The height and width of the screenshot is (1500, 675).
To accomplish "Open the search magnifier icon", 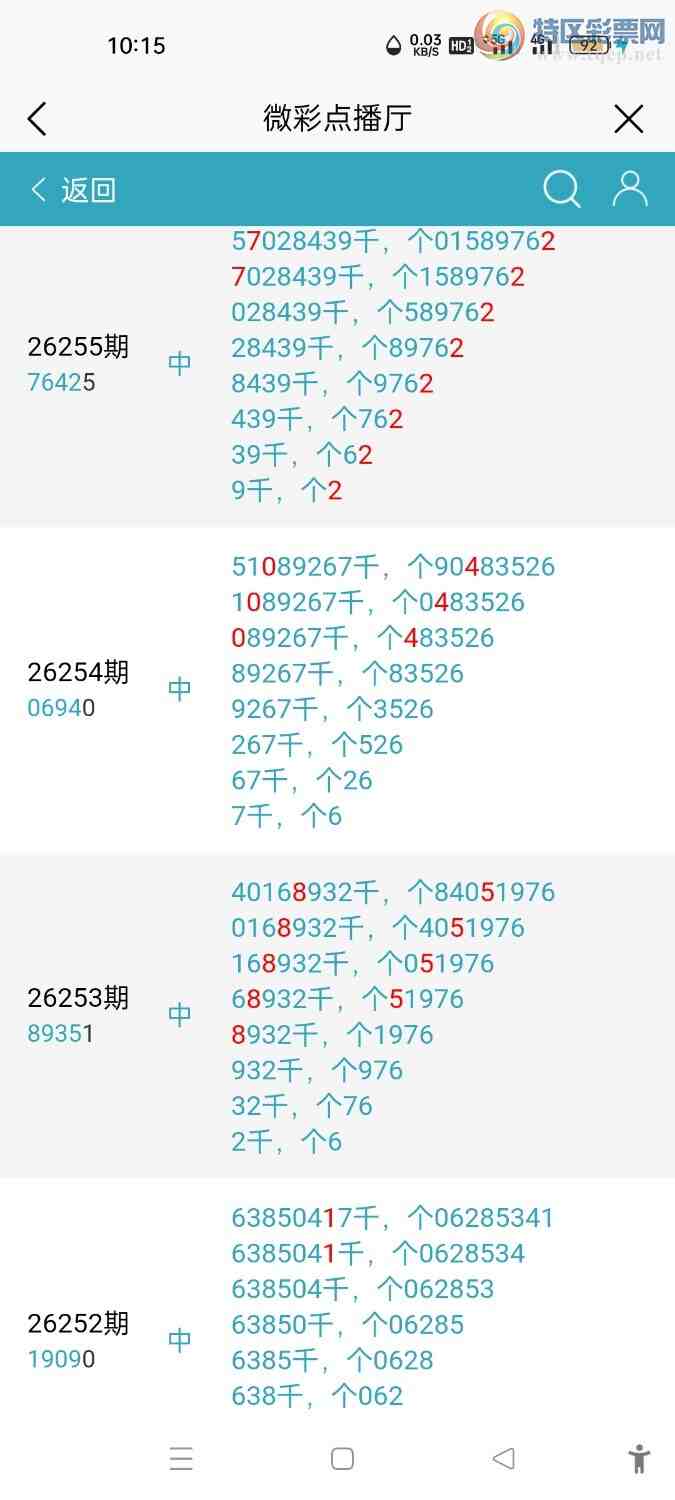I will click(x=562, y=188).
